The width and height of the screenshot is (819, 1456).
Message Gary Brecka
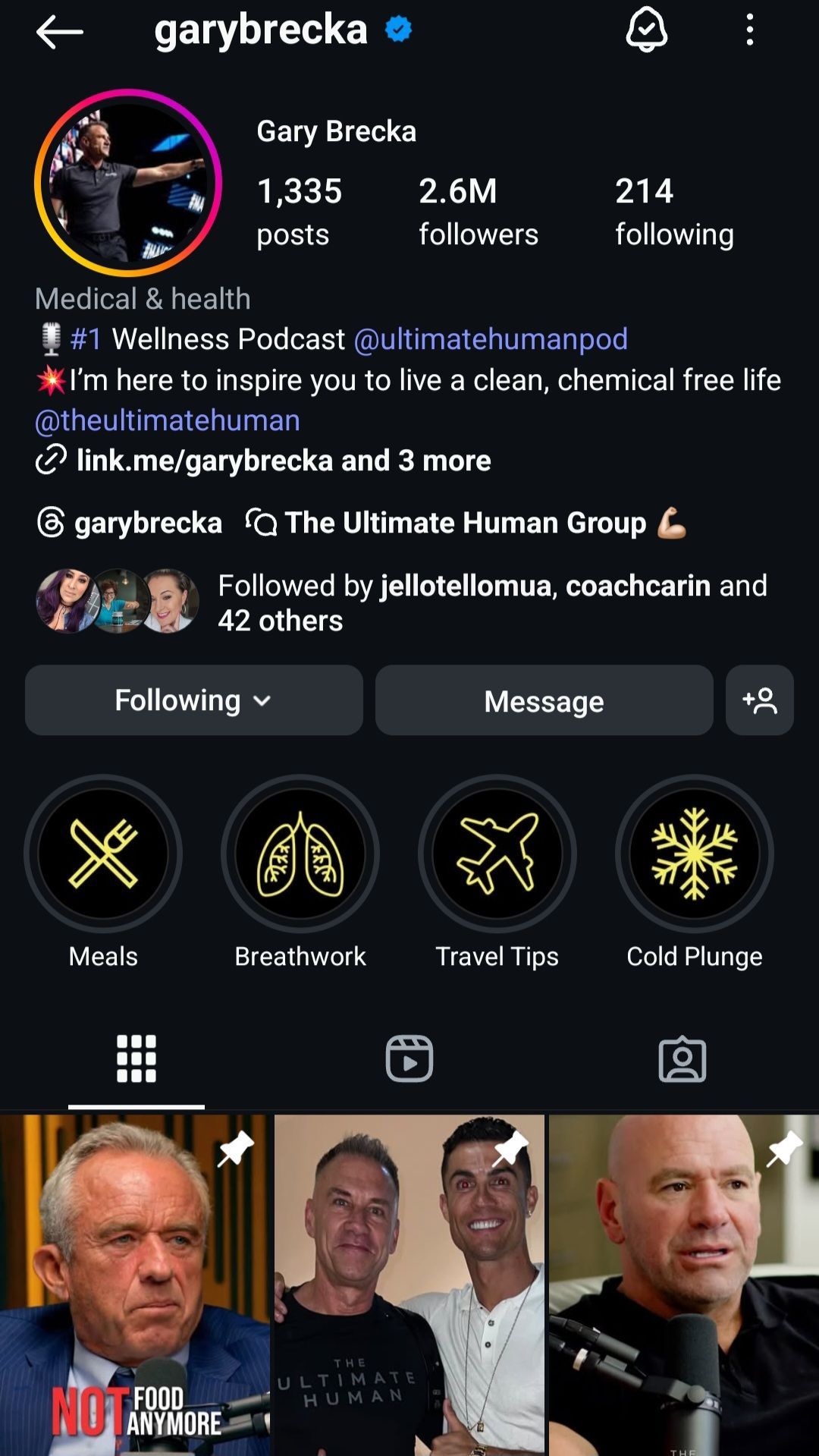click(544, 700)
